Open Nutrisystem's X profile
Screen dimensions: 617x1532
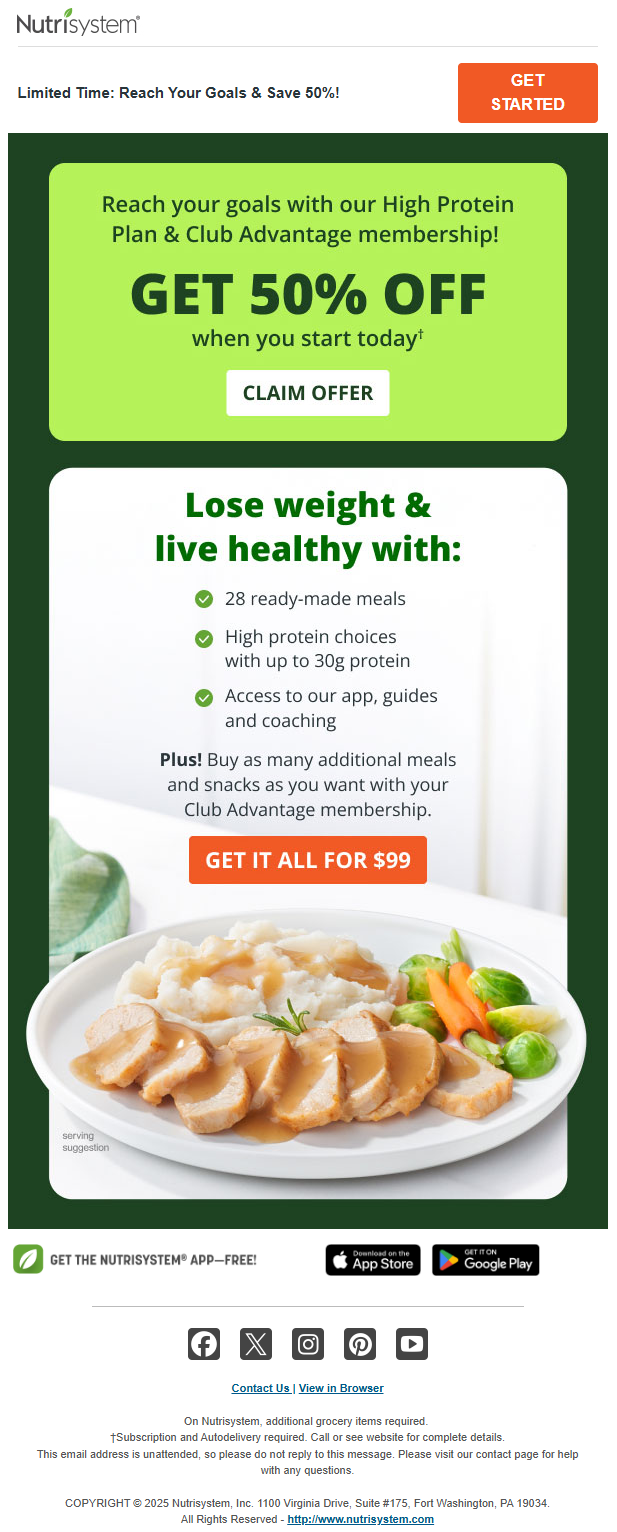pos(256,1344)
